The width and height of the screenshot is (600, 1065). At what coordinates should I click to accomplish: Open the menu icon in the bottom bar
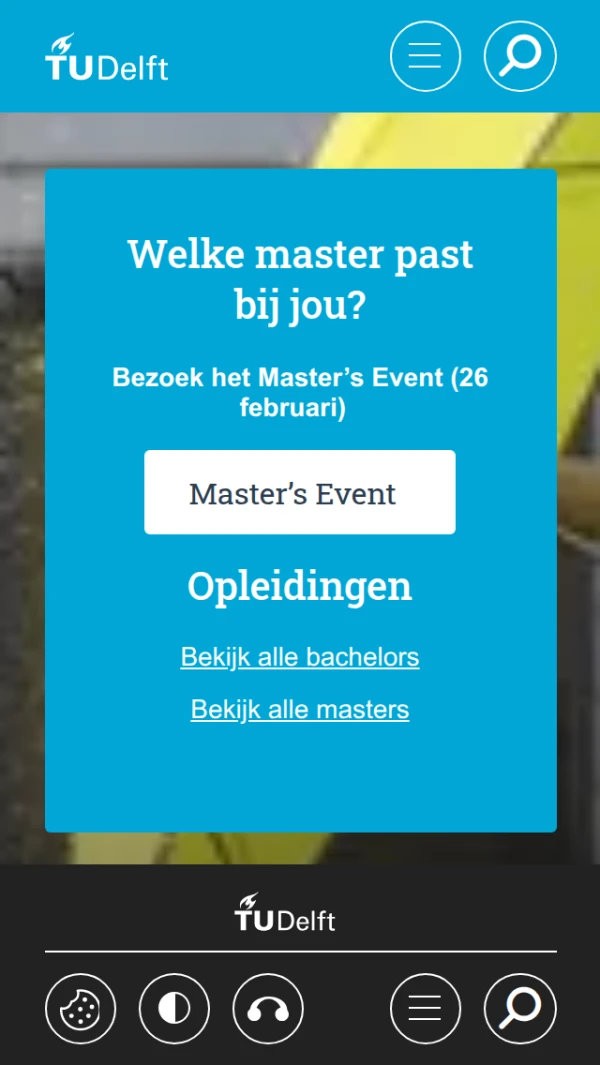pos(425,1009)
